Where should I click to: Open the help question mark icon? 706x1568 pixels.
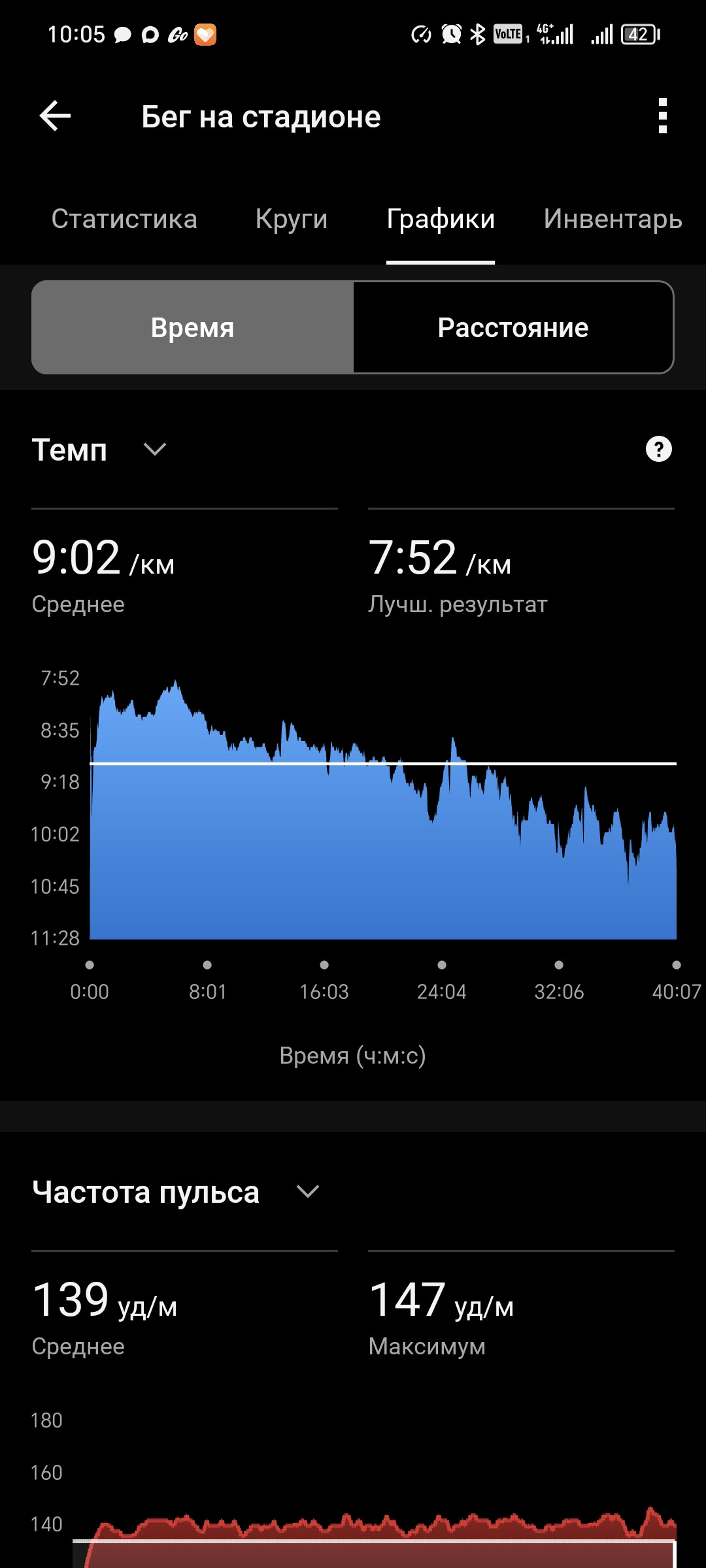659,449
